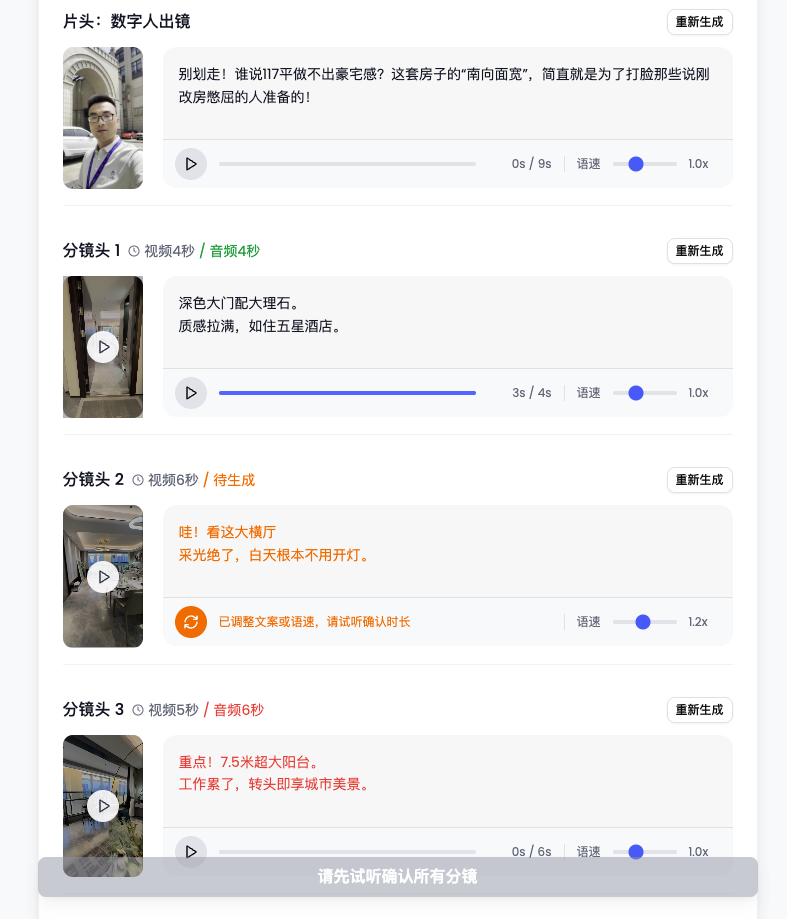Adjust the 语速 slider in 分镜头 3

tap(636, 851)
